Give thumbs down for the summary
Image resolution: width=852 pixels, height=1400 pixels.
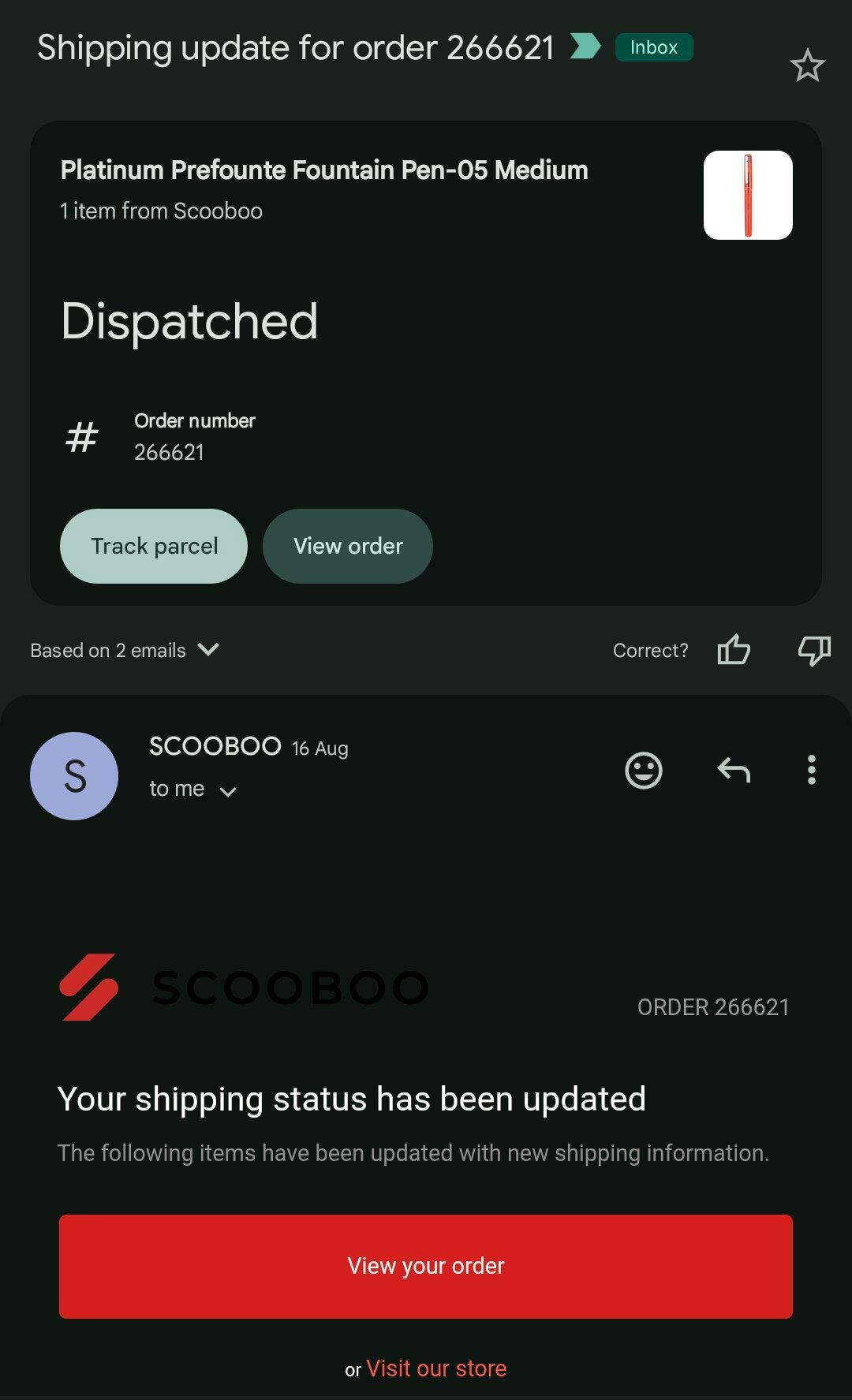tap(814, 650)
